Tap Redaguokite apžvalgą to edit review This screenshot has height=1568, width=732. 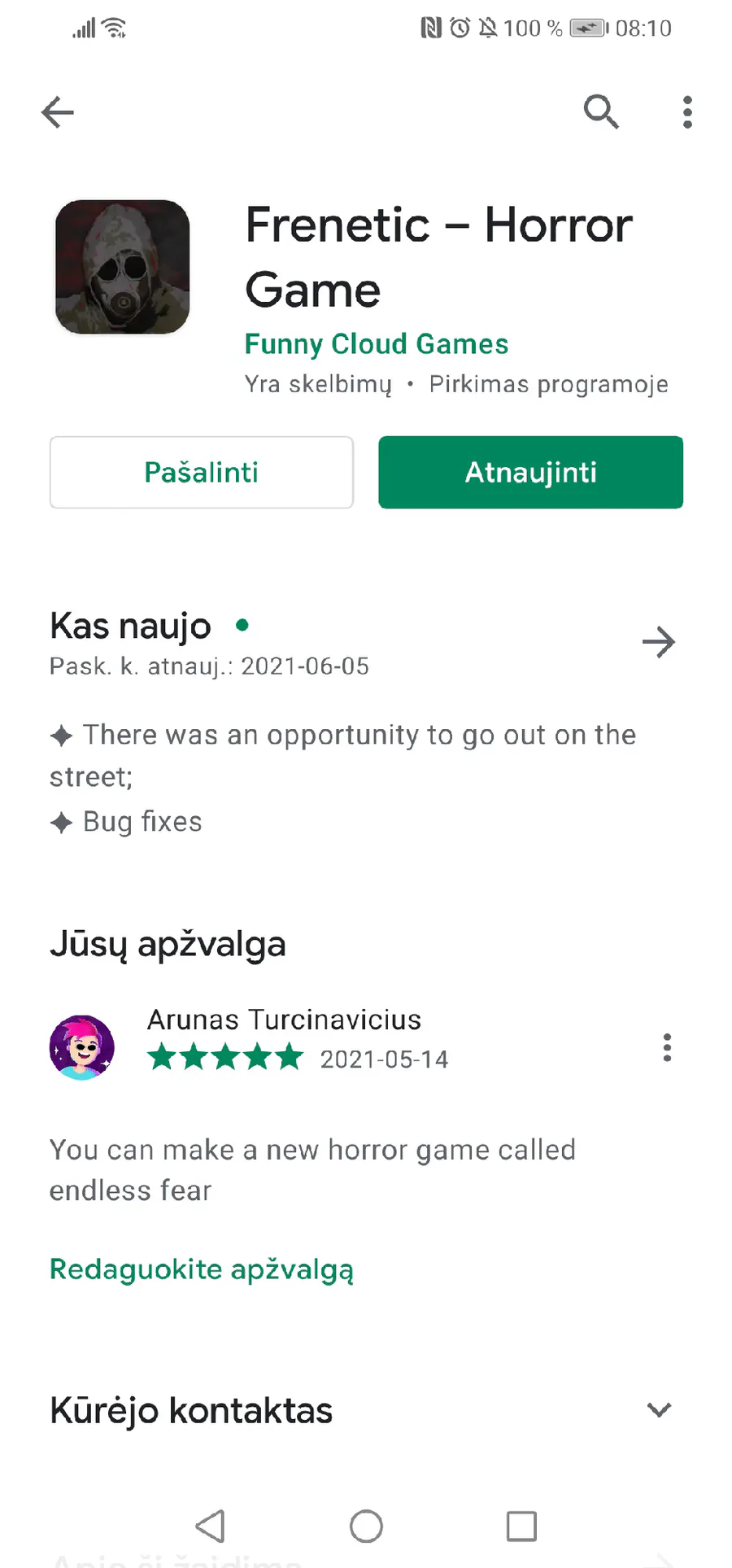coord(202,1270)
